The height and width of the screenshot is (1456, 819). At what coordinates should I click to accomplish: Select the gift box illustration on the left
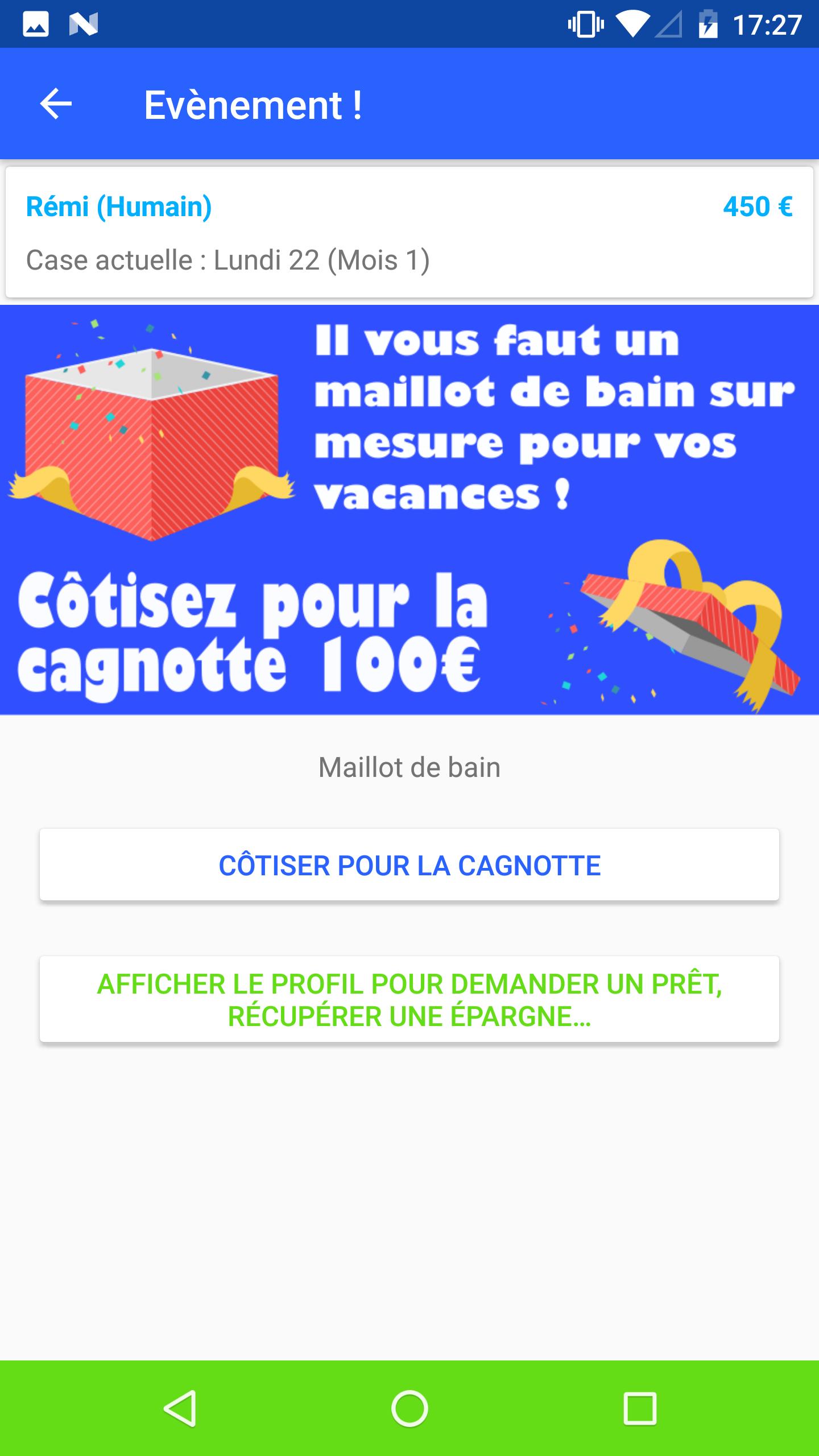click(151, 449)
